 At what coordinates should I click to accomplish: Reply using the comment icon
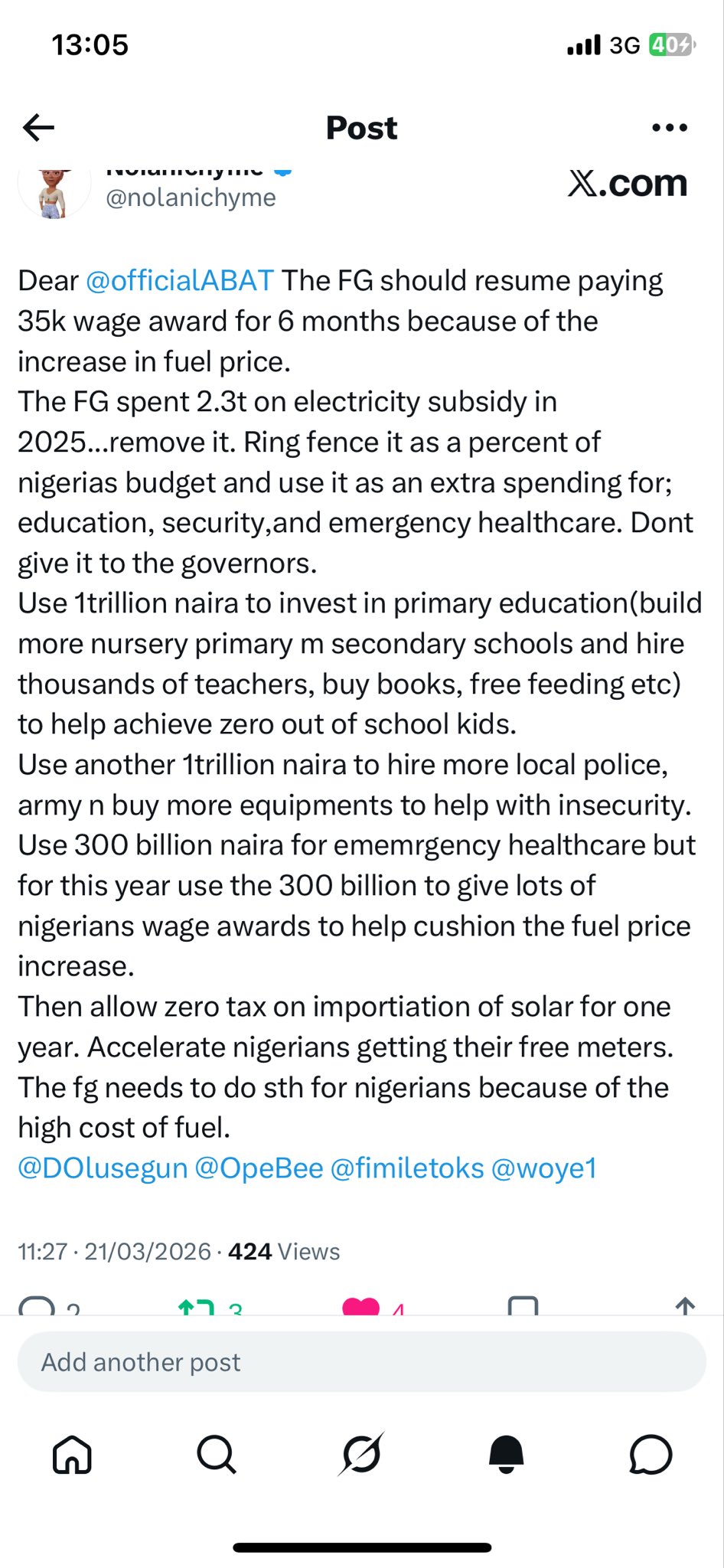point(37,1306)
